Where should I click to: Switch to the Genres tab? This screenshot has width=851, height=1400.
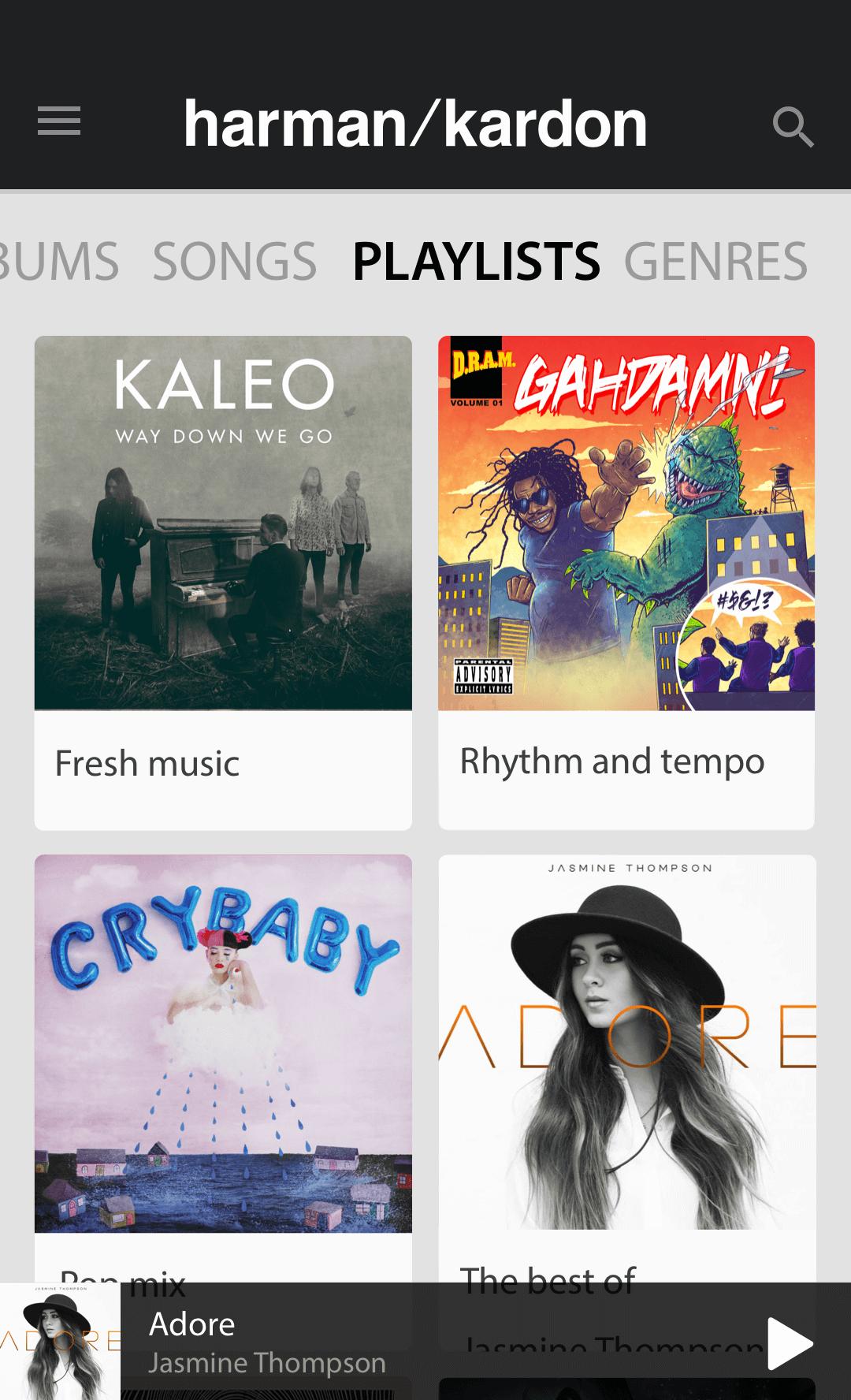[x=715, y=262]
